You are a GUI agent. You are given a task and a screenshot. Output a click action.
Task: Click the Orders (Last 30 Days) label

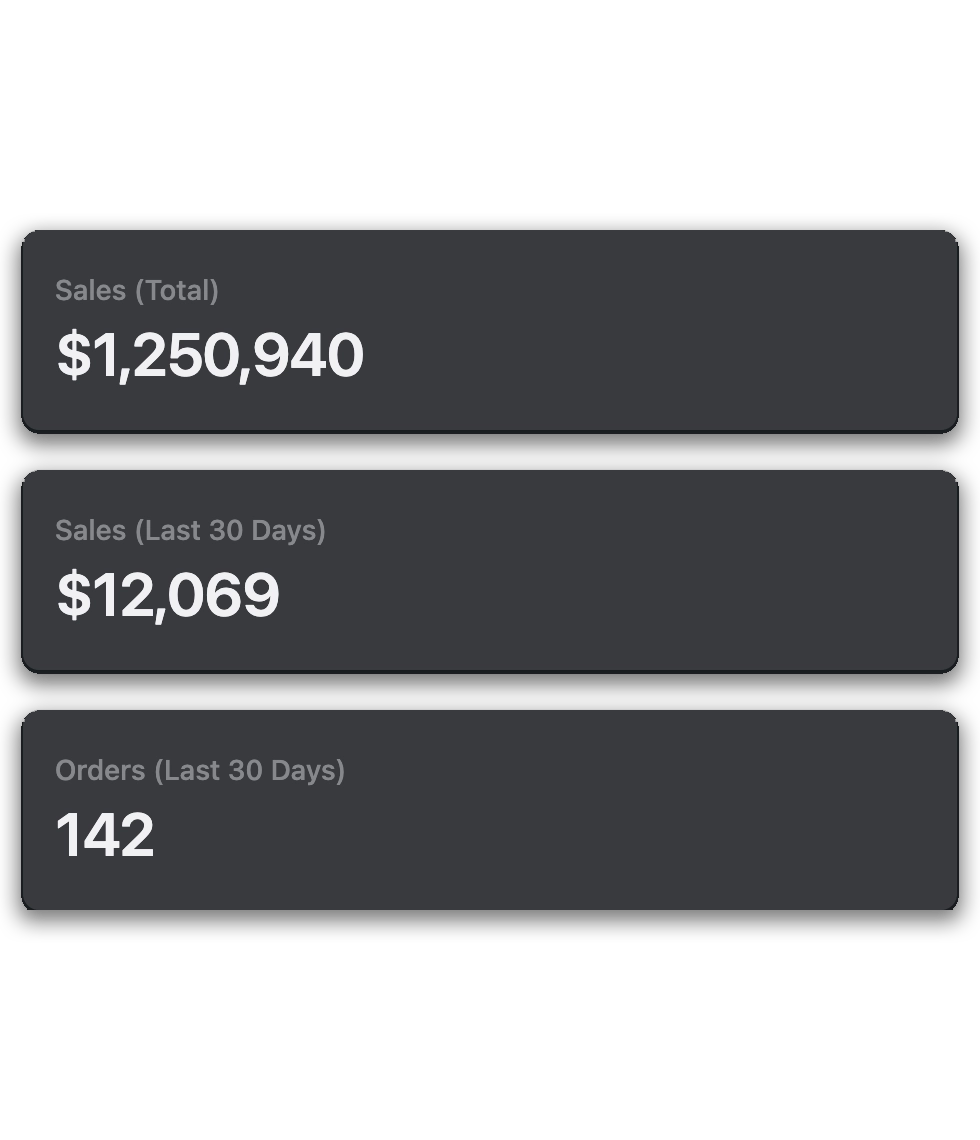tap(200, 771)
